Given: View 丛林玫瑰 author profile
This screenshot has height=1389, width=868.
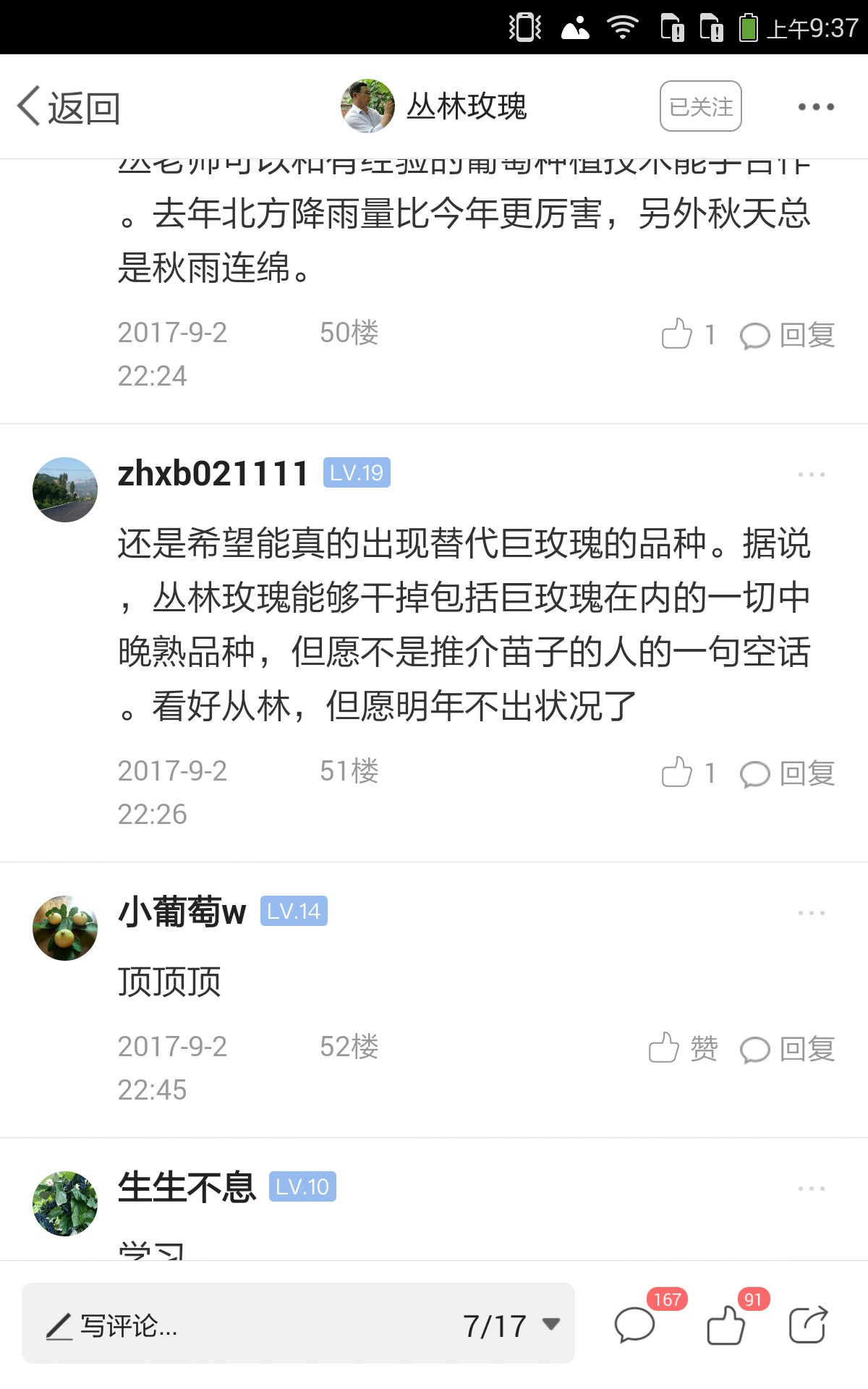Looking at the screenshot, I should click(434, 106).
